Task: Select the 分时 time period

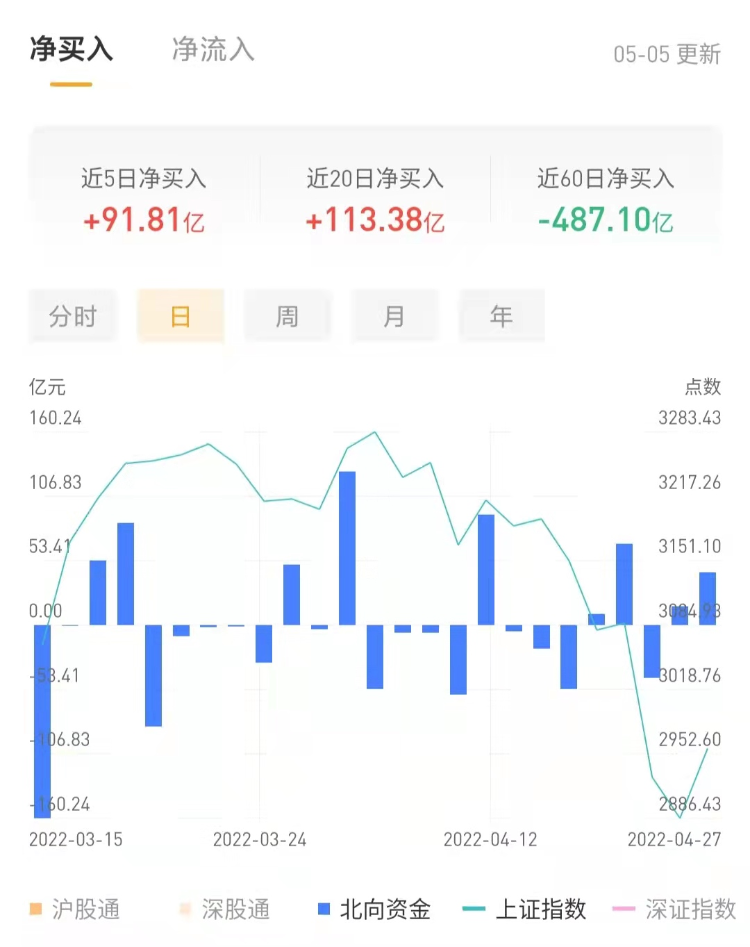Action: [x=73, y=317]
